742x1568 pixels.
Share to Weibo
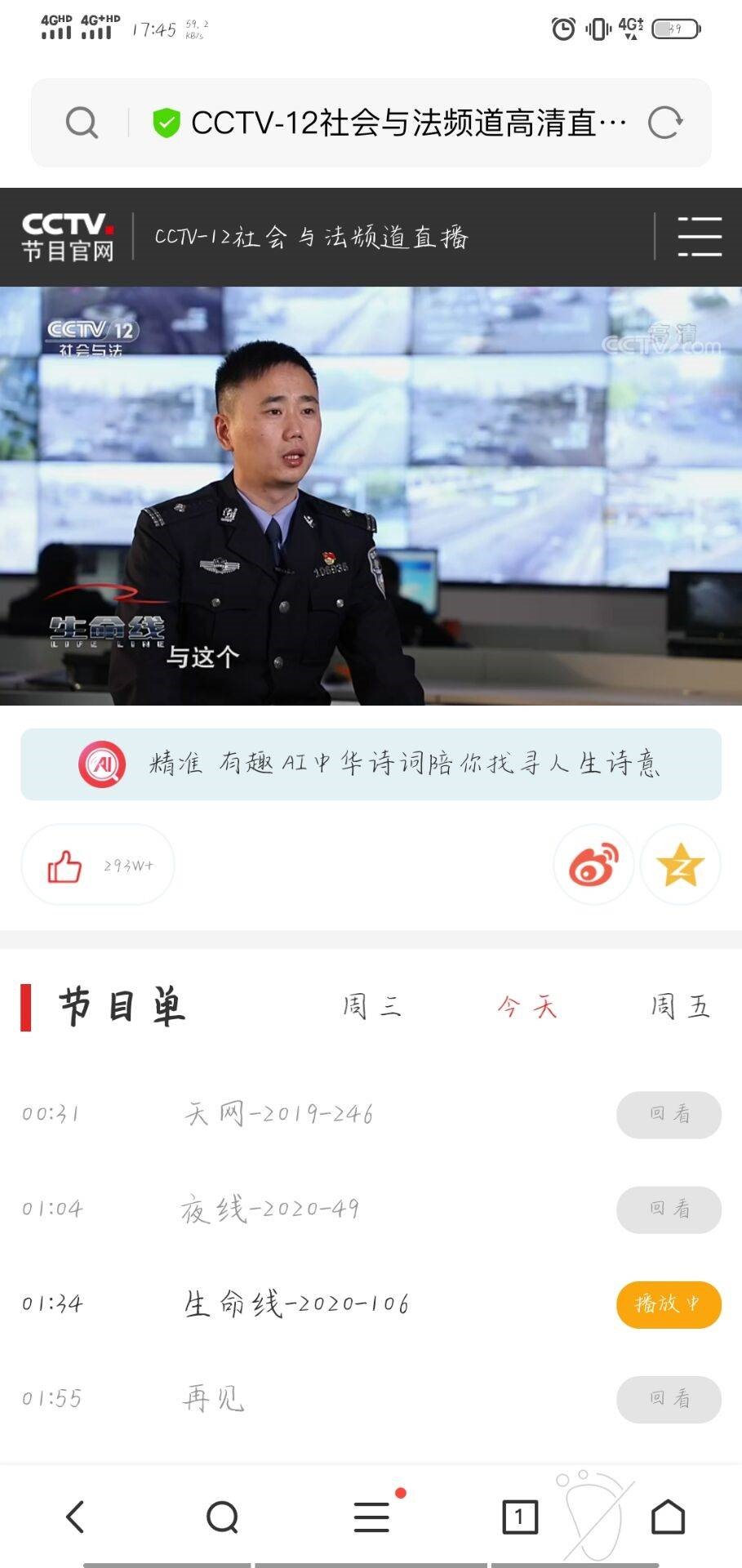[x=593, y=866]
